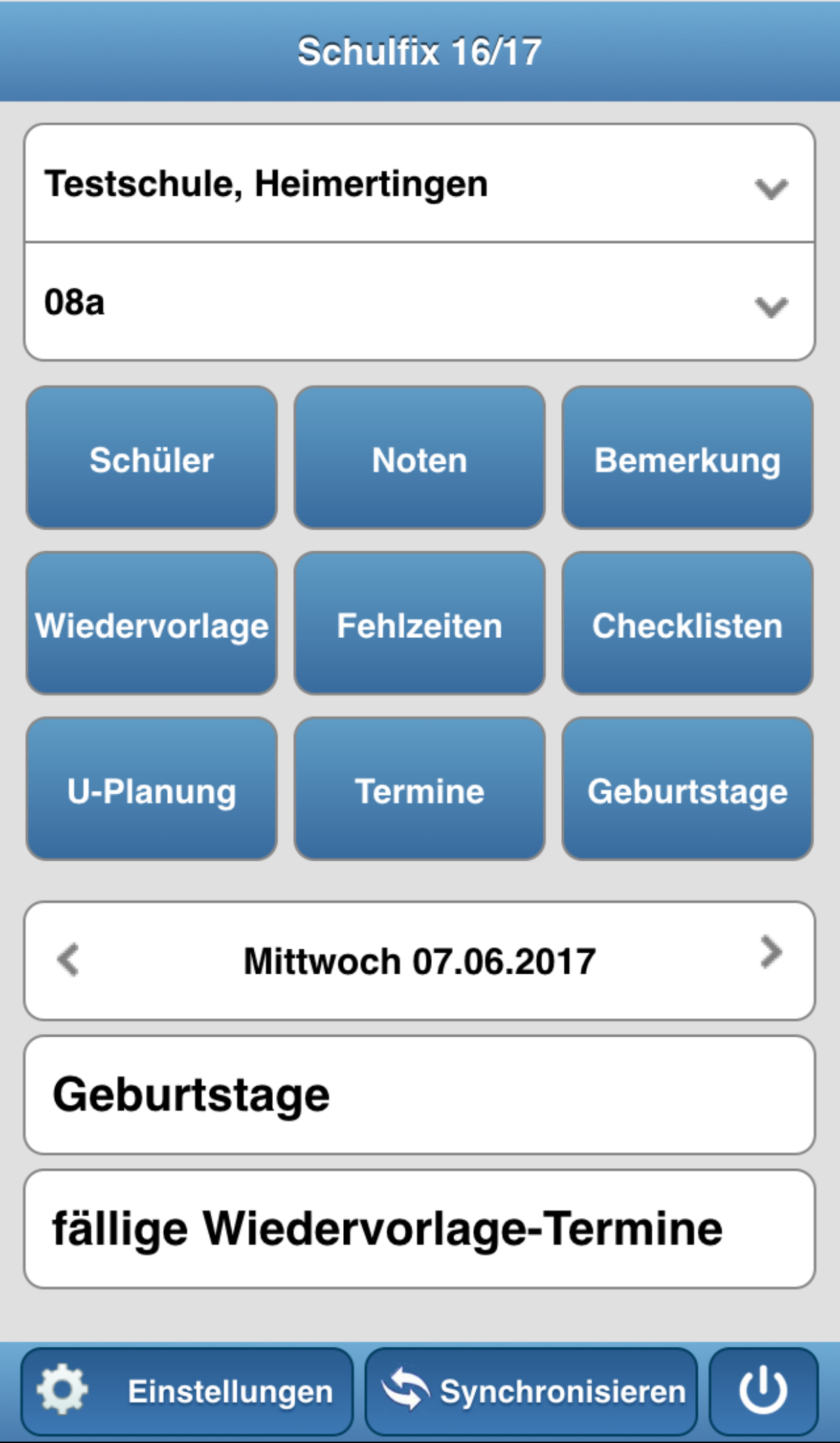Screen dimensions: 840x1443
Task: Select the Wiedervorlage button
Action: pyautogui.click(x=152, y=624)
